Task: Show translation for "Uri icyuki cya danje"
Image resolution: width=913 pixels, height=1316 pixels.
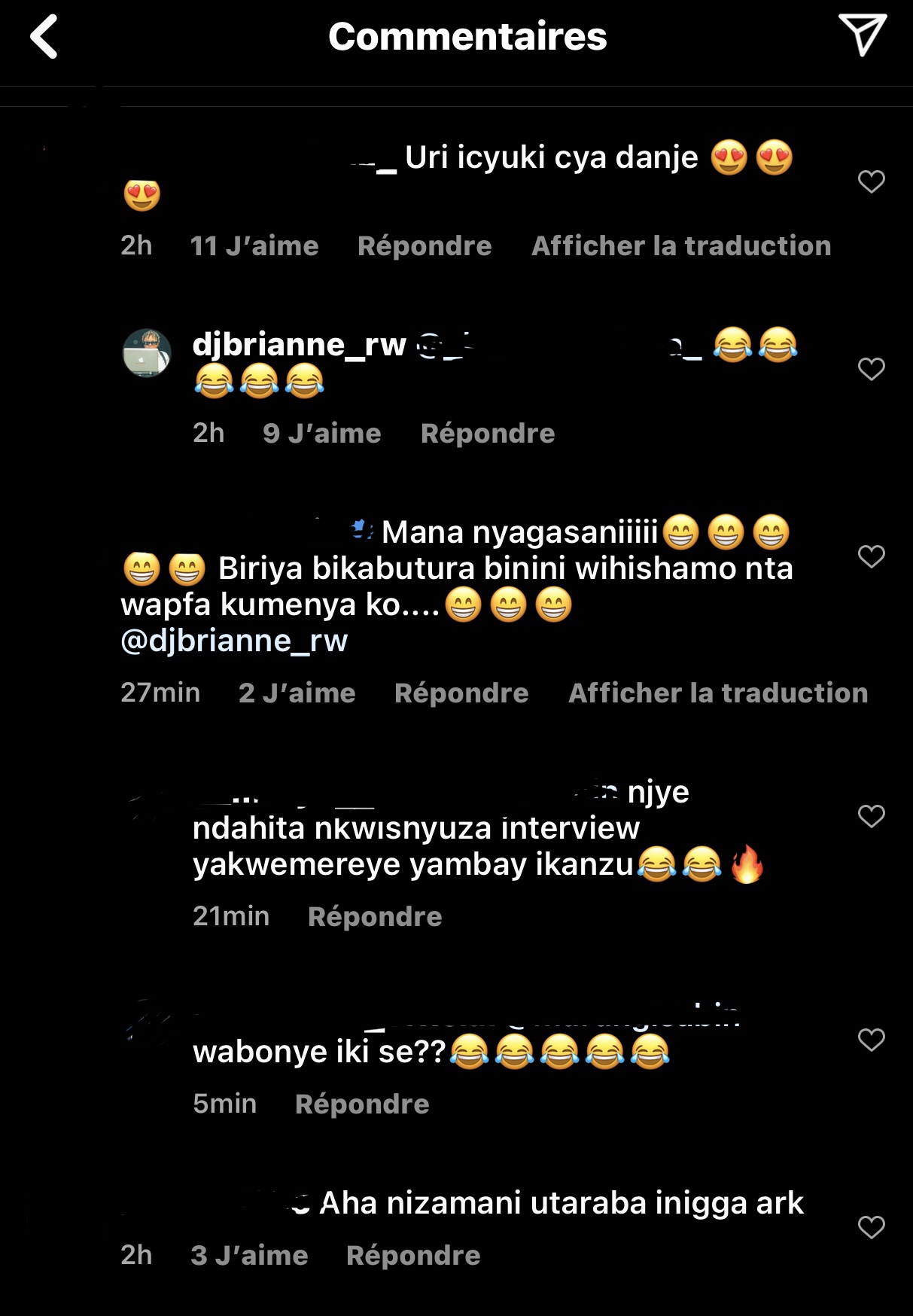Action: (x=680, y=246)
